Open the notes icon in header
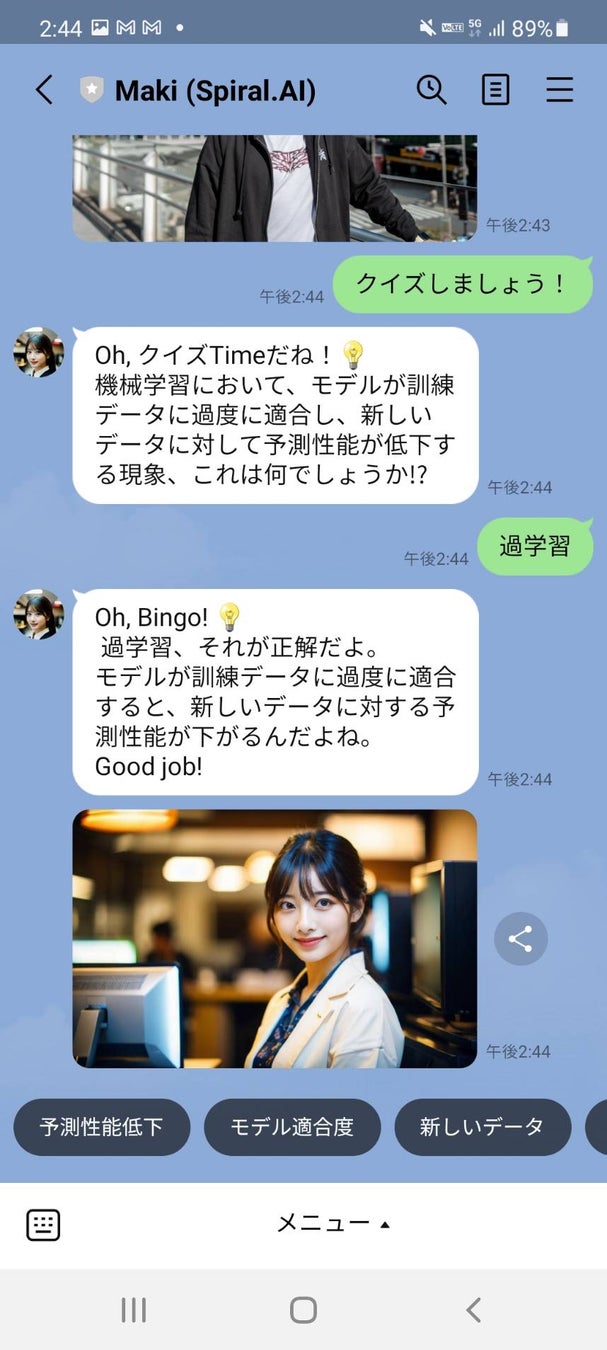This screenshot has height=1350, width=607. pyautogui.click(x=495, y=90)
